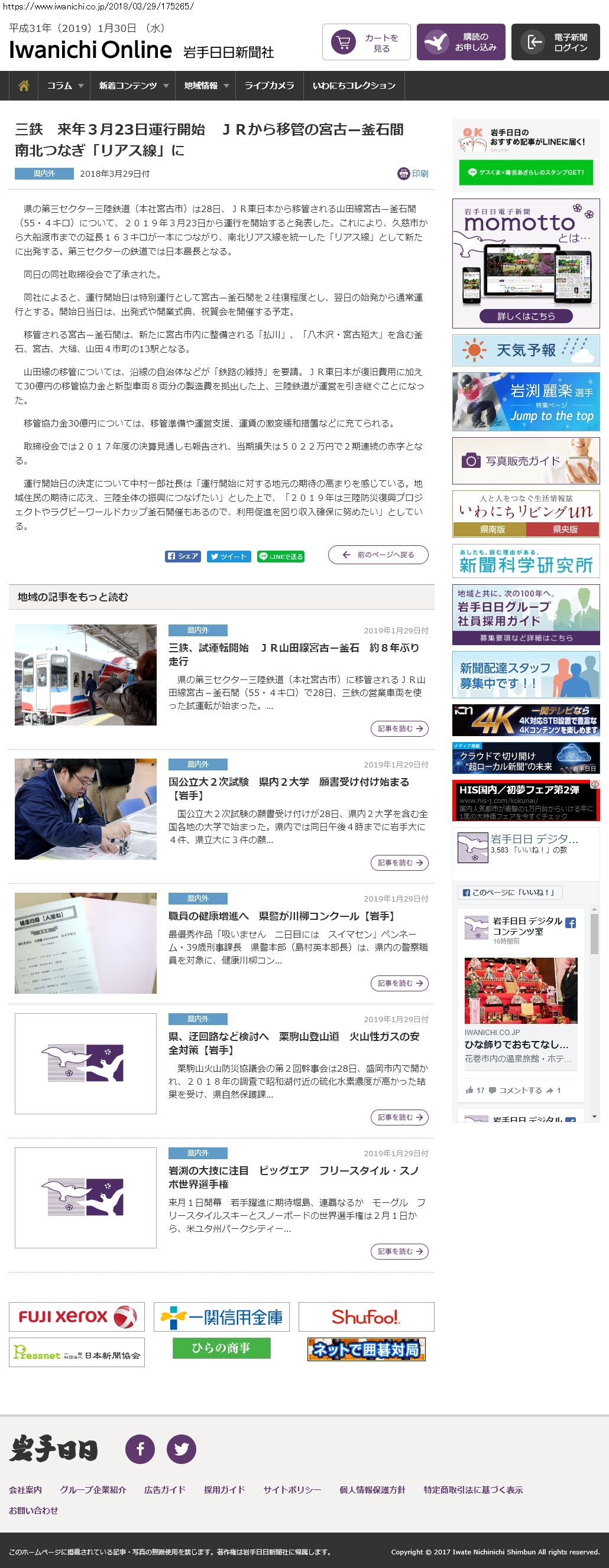Open the カートを見る cart button

coord(366,42)
